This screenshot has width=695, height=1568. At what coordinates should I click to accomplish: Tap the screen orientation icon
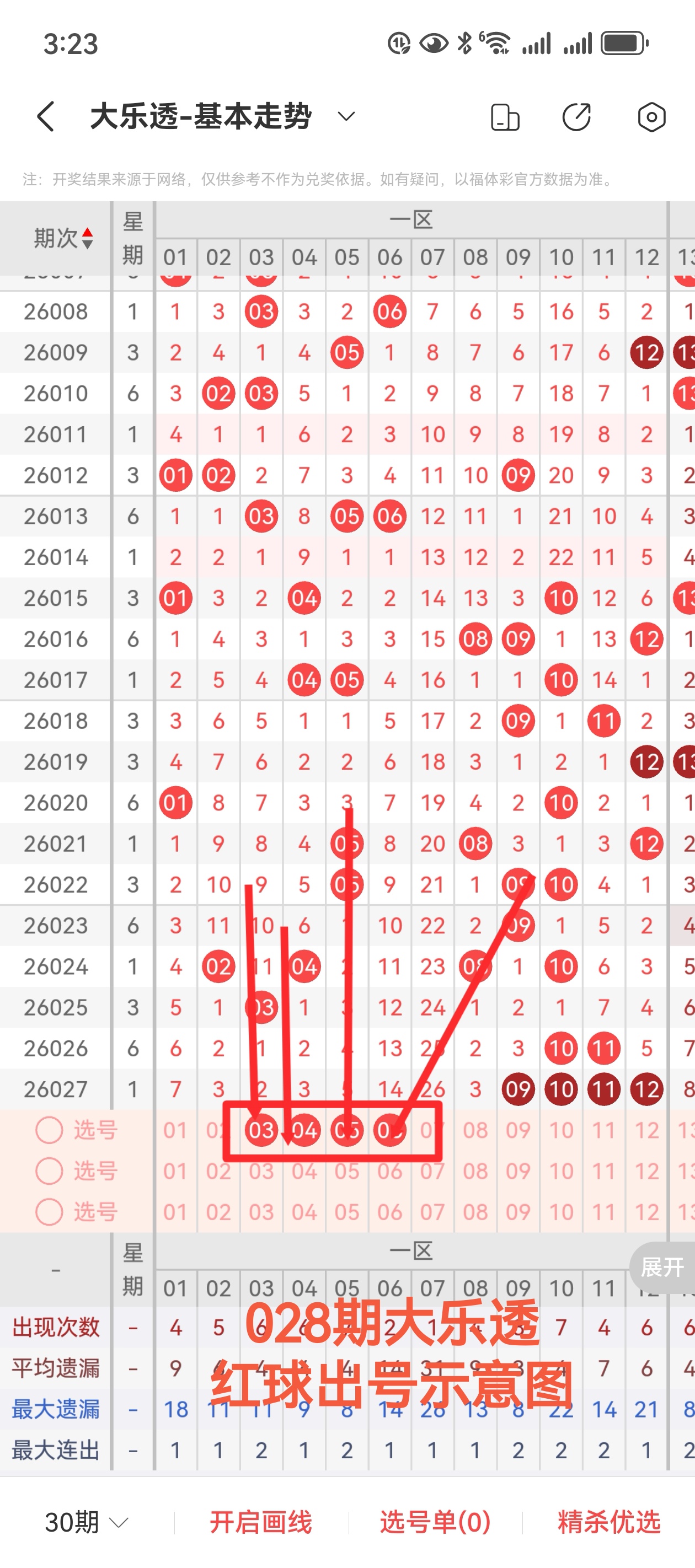(x=505, y=117)
